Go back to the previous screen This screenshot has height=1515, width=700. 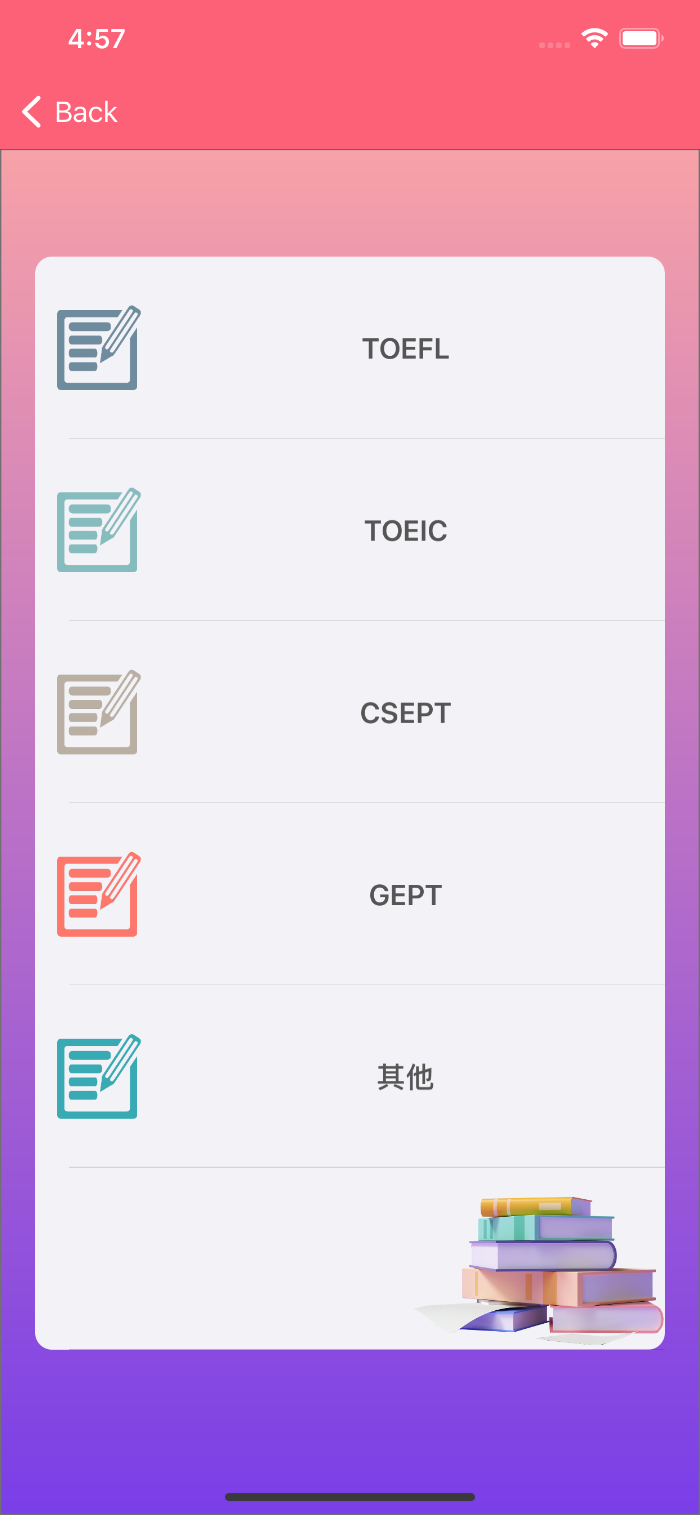coord(70,112)
